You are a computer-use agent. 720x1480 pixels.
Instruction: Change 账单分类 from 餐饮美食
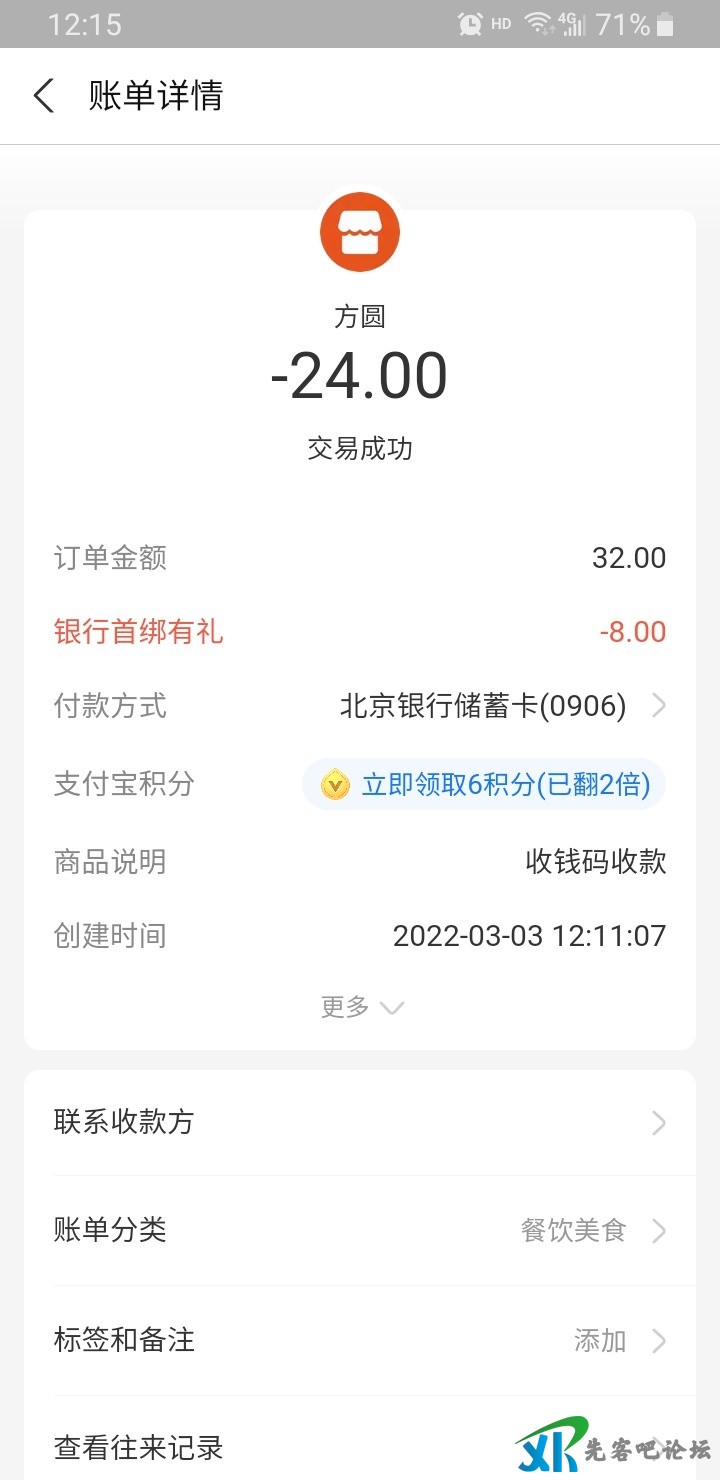pyautogui.click(x=360, y=1230)
